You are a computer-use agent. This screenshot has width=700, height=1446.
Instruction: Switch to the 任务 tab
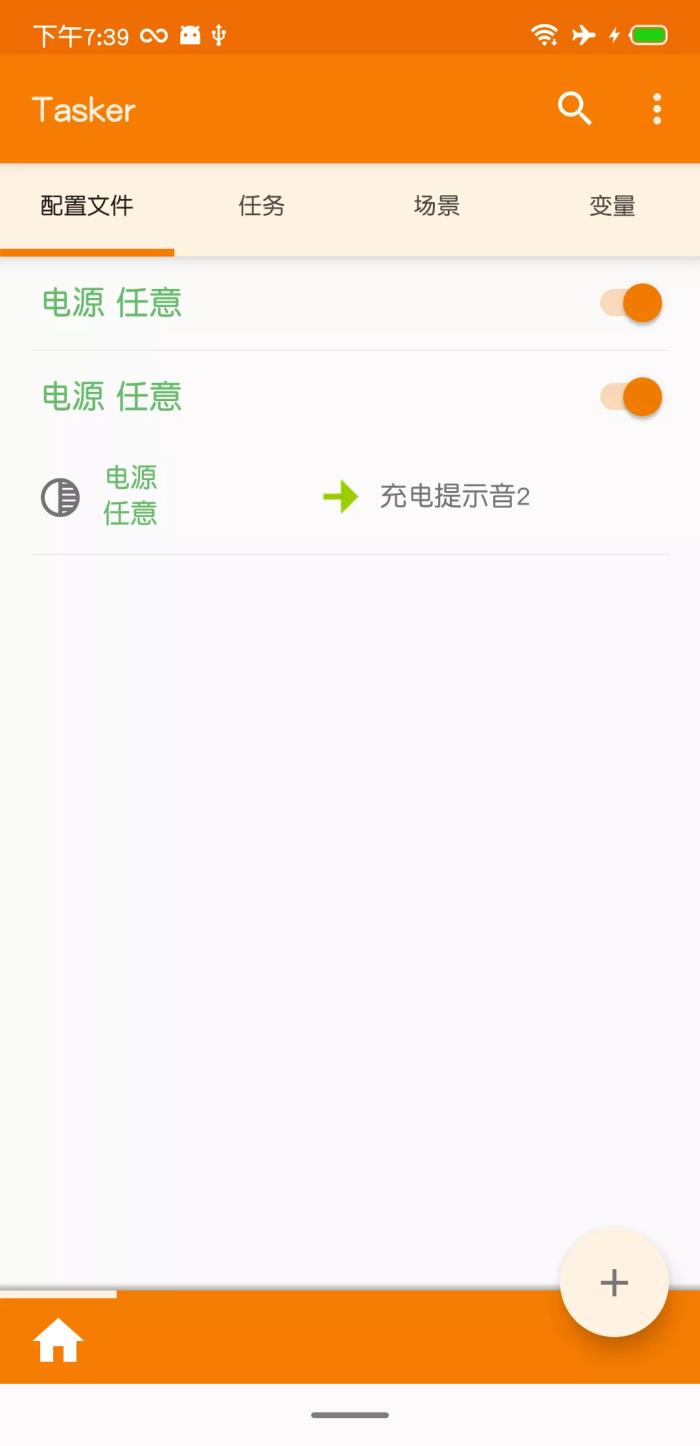coord(262,206)
